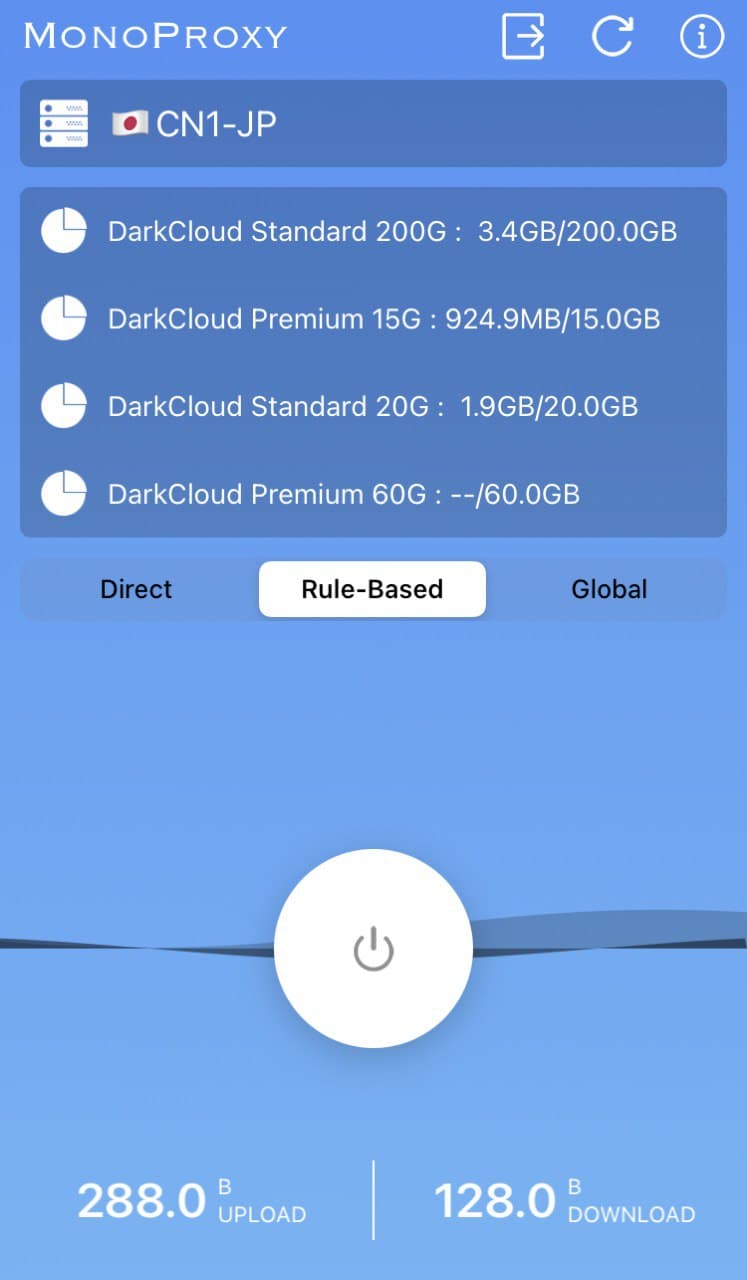Open the info icon
Viewport: 747px width, 1280px height.
click(x=702, y=37)
